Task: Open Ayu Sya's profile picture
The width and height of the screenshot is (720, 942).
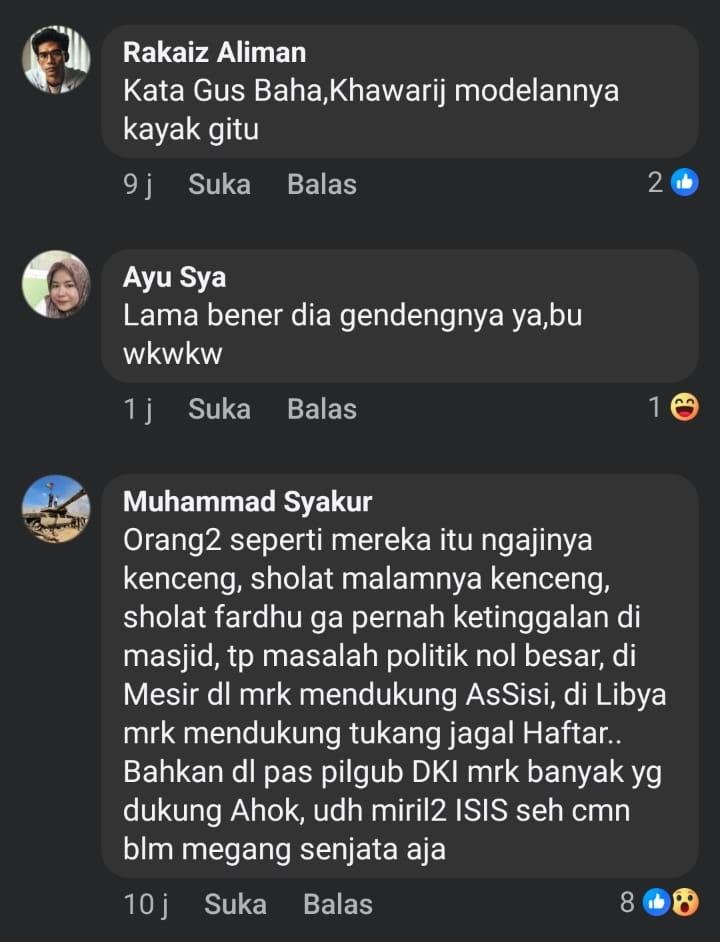Action: [56, 284]
